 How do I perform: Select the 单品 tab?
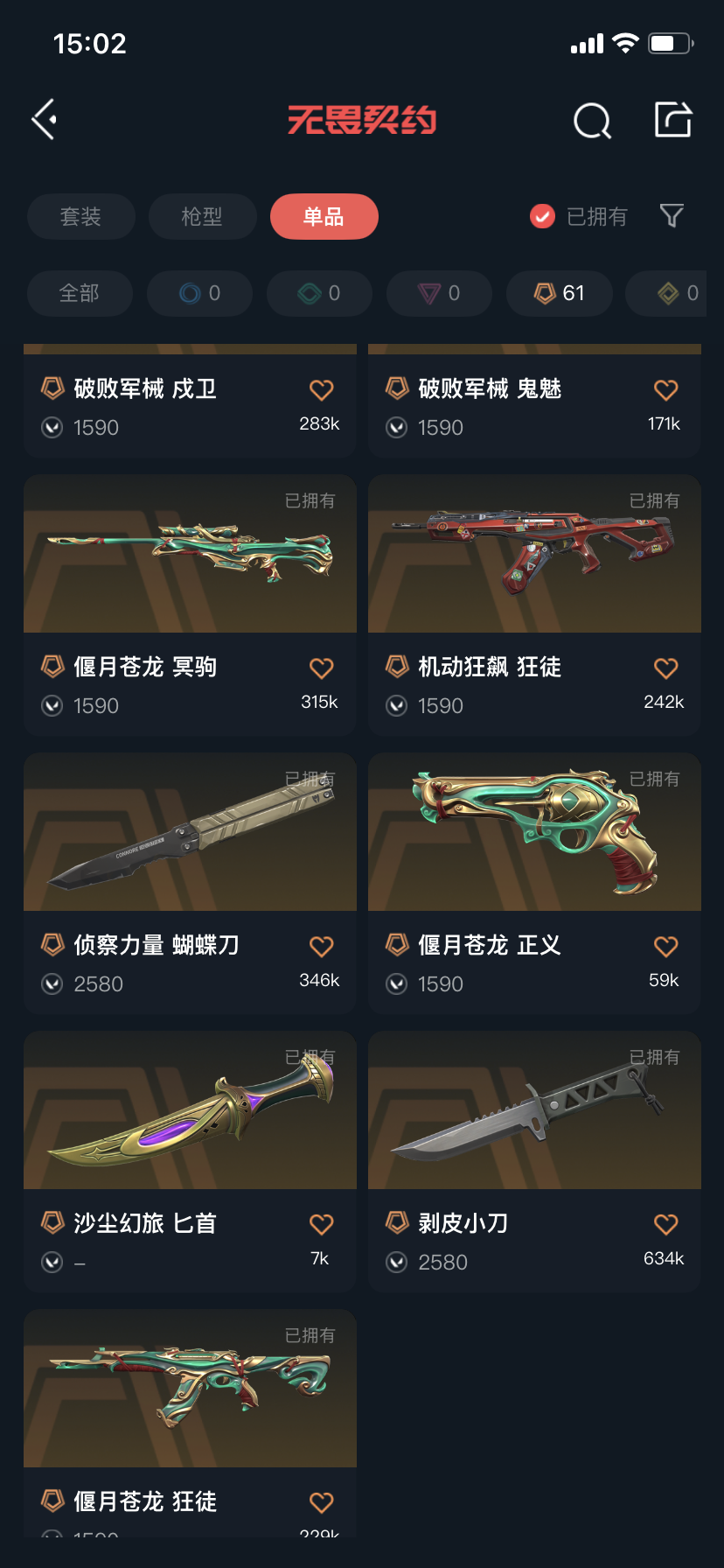[324, 216]
